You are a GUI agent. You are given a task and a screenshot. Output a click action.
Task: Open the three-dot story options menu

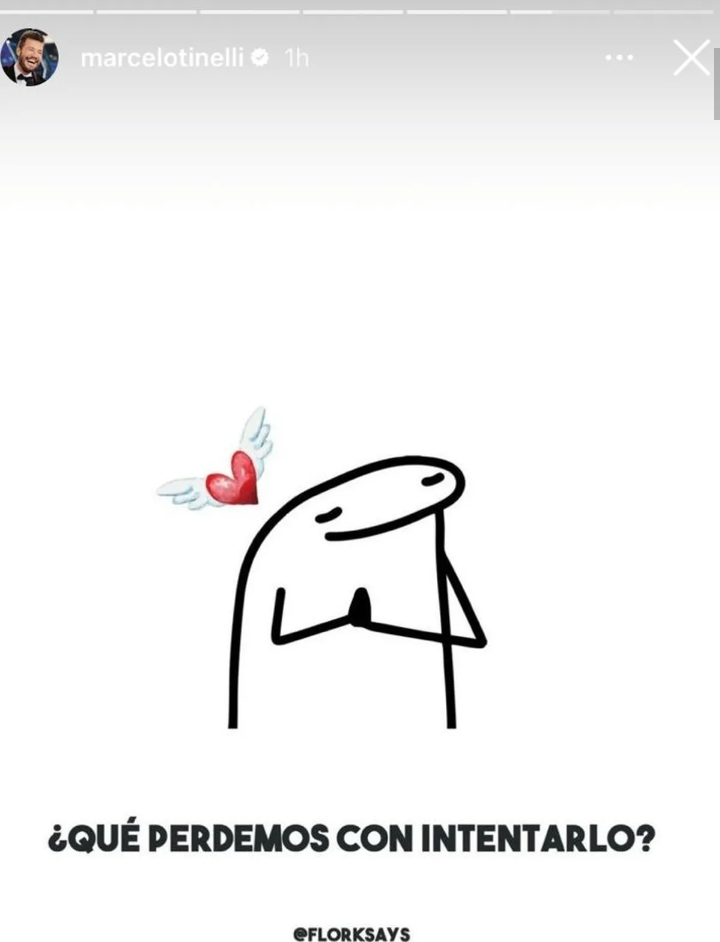619,58
